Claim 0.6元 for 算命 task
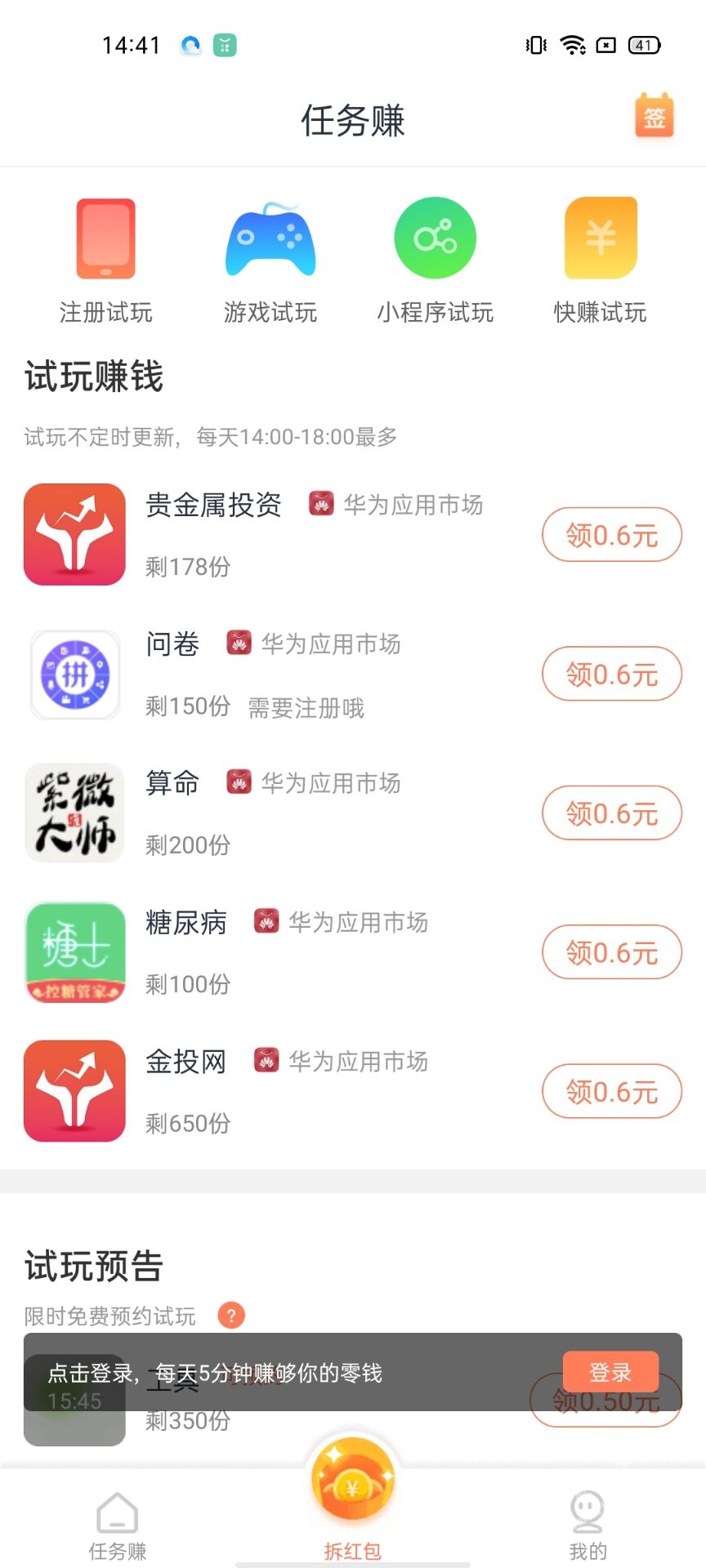706x1568 pixels. click(x=612, y=813)
